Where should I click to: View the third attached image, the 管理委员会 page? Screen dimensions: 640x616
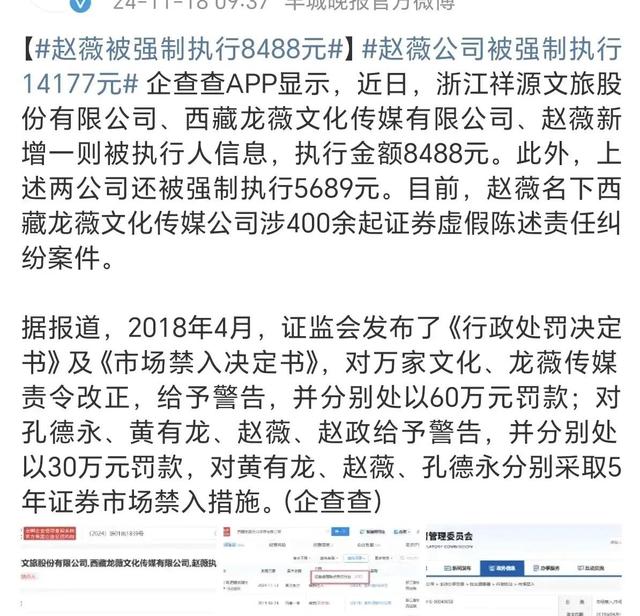coord(532,568)
